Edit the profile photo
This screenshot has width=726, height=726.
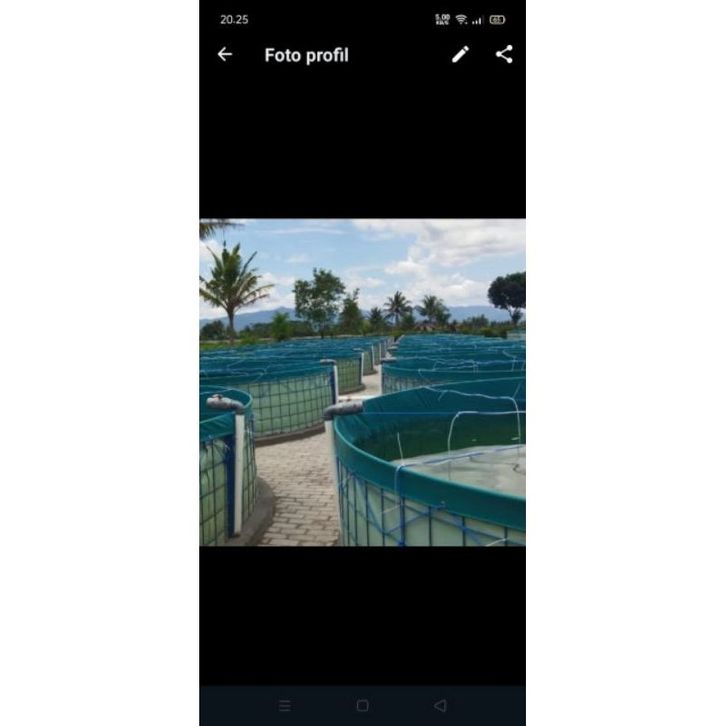point(460,55)
